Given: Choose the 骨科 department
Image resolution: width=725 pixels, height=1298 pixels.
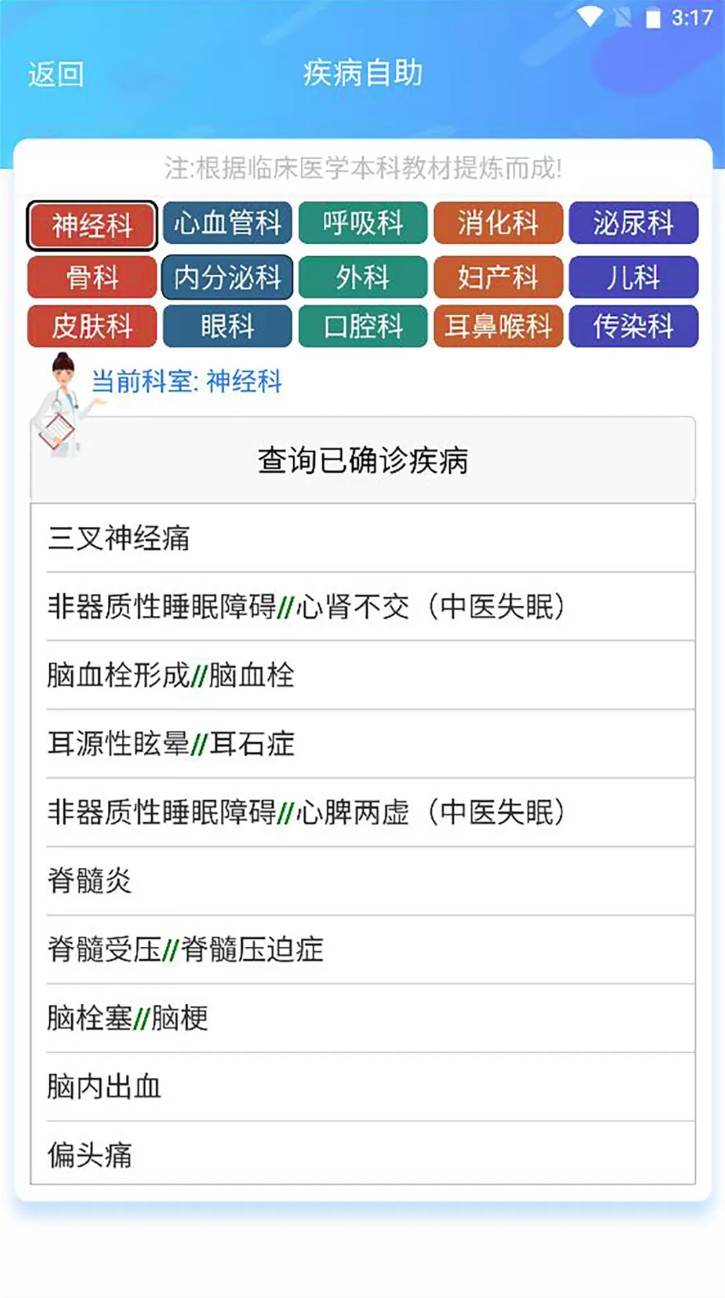Looking at the screenshot, I should [x=91, y=278].
